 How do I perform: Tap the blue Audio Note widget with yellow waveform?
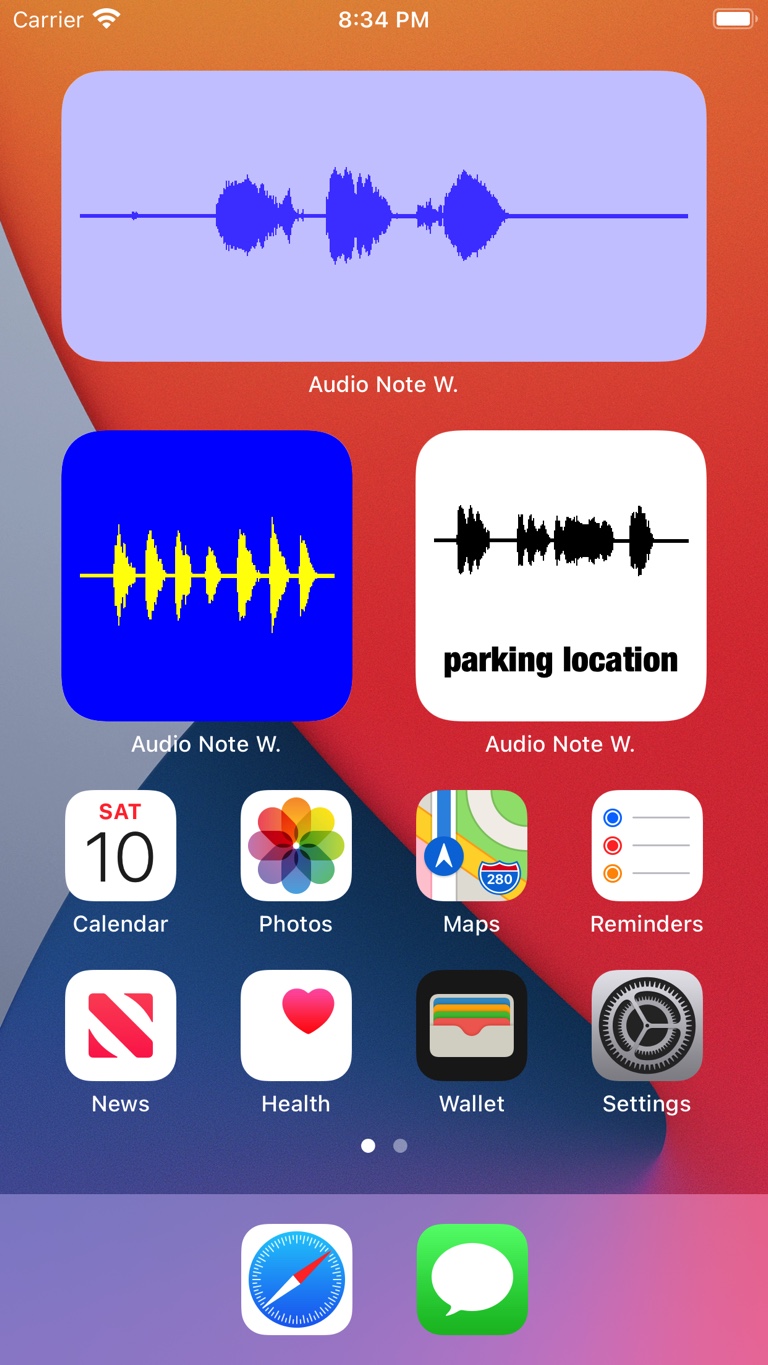207,576
